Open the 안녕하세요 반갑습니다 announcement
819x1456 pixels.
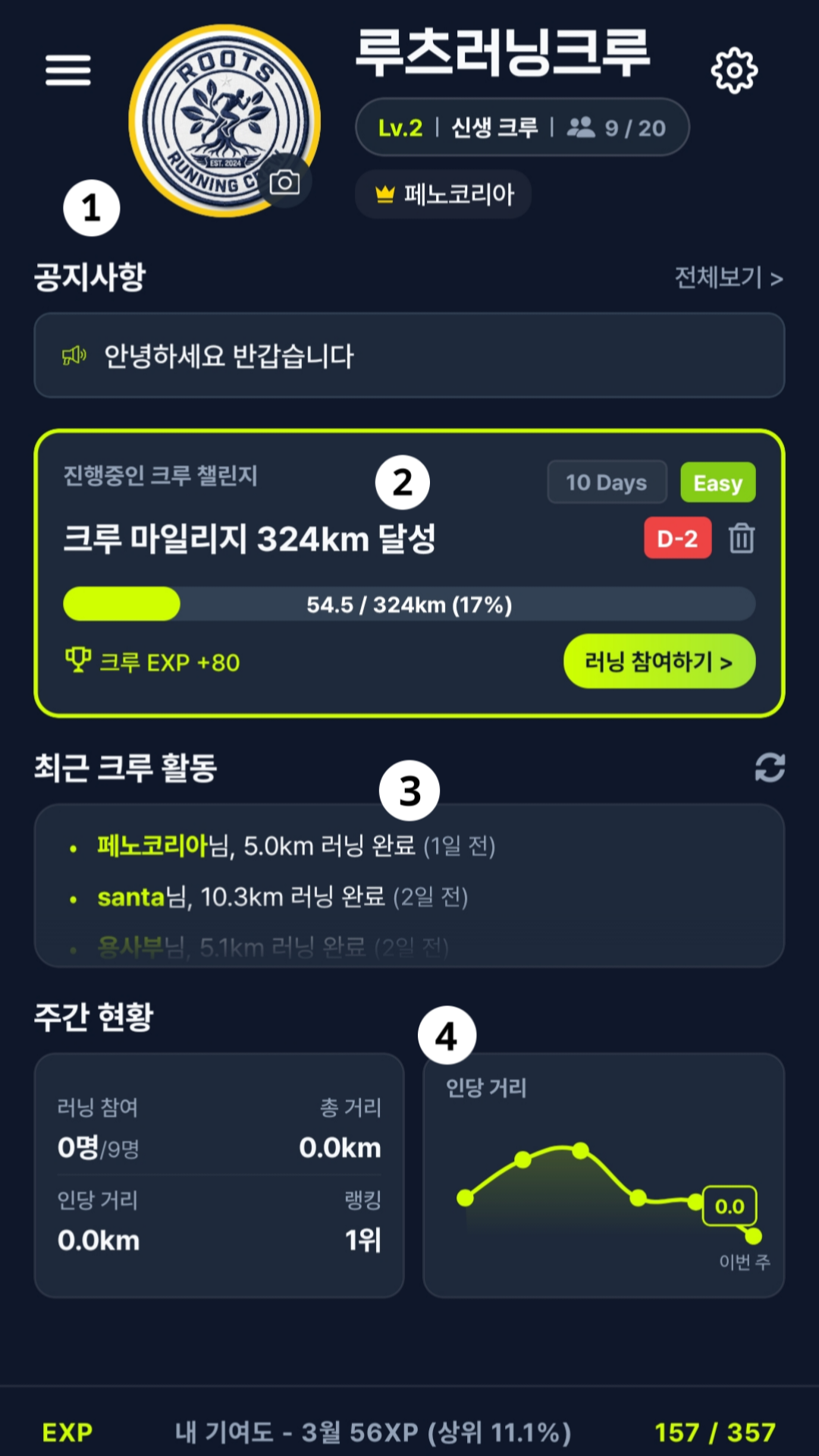[409, 355]
